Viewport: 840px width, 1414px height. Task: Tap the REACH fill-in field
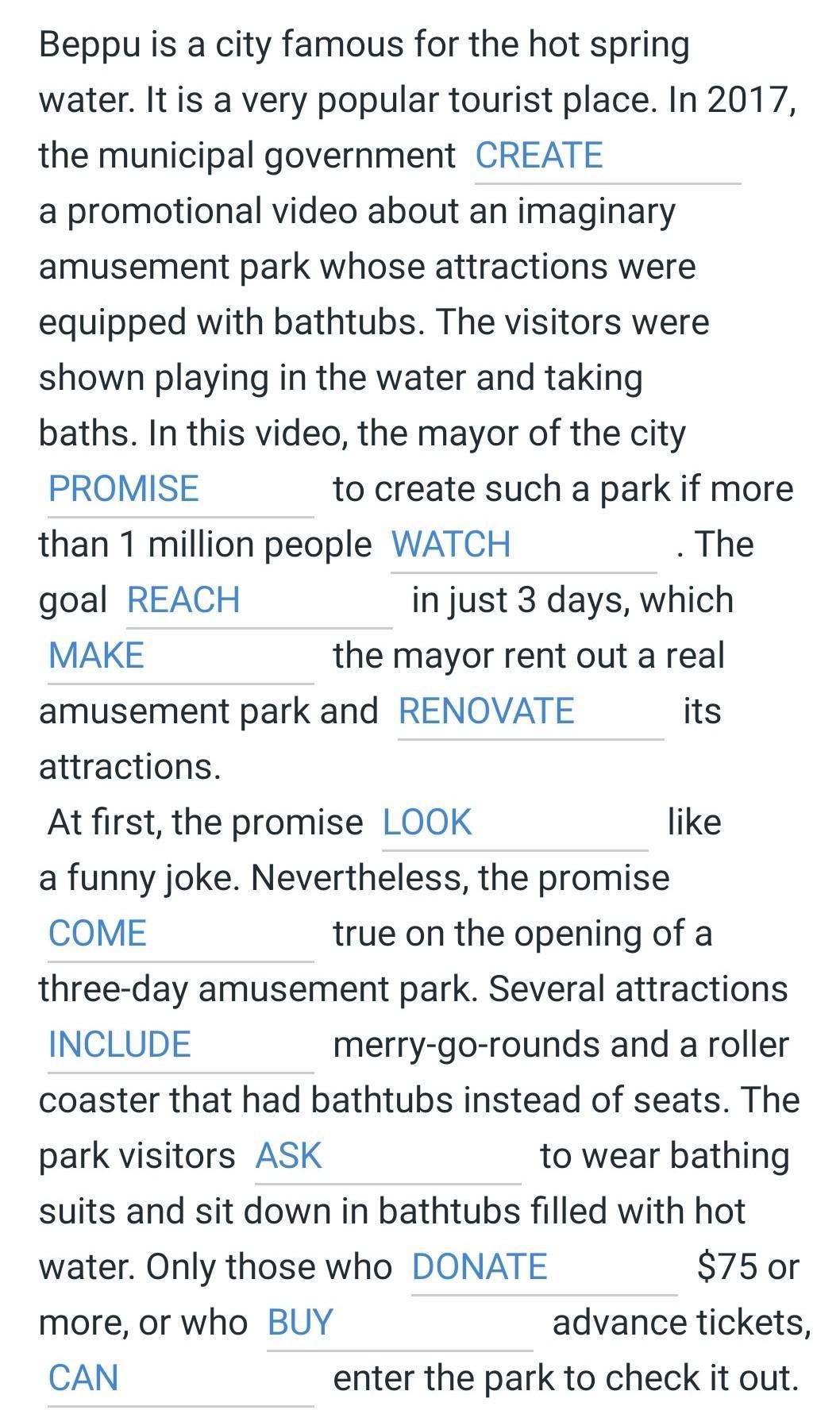pos(259,601)
